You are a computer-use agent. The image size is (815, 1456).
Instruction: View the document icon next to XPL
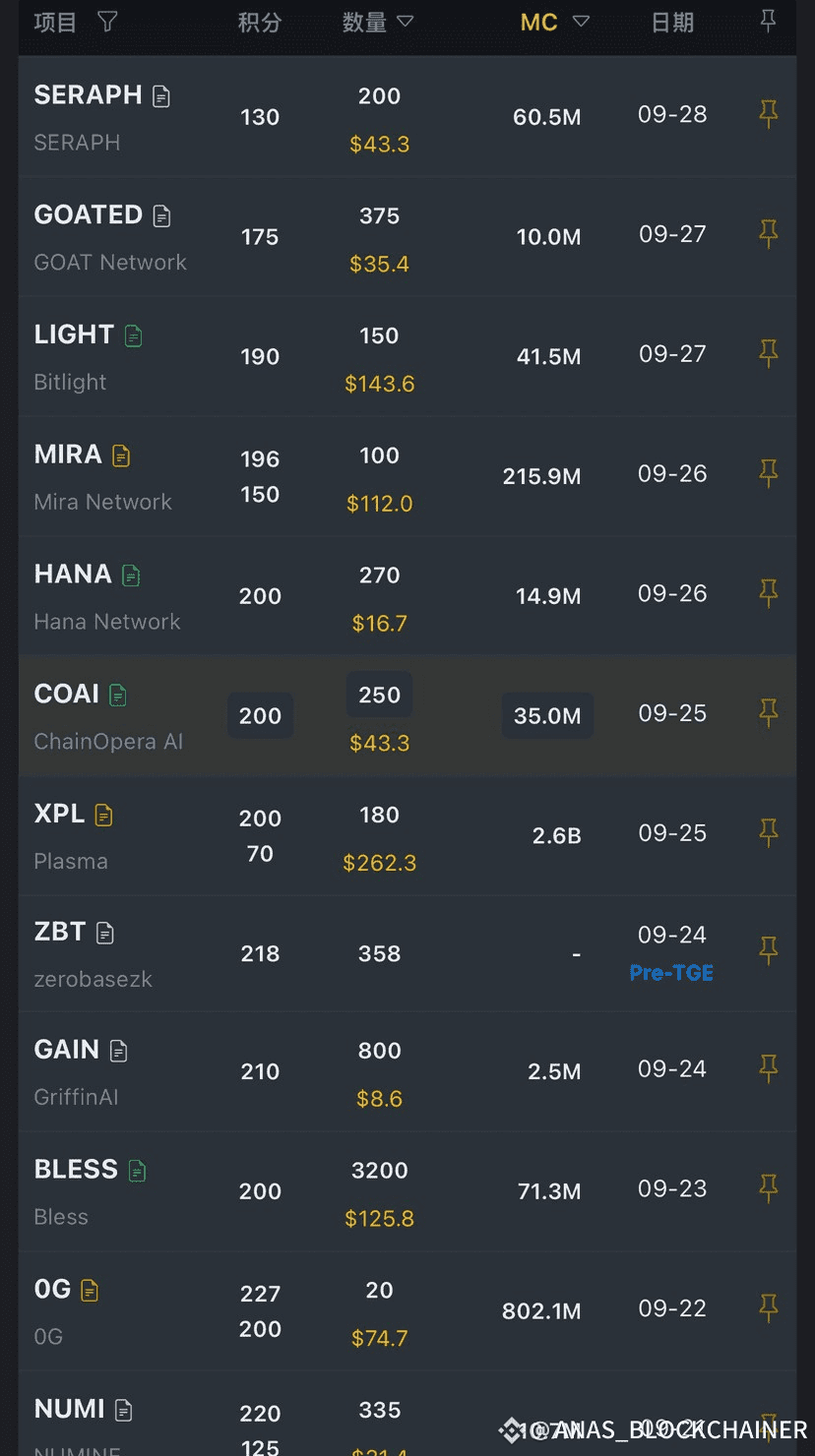[x=103, y=816]
